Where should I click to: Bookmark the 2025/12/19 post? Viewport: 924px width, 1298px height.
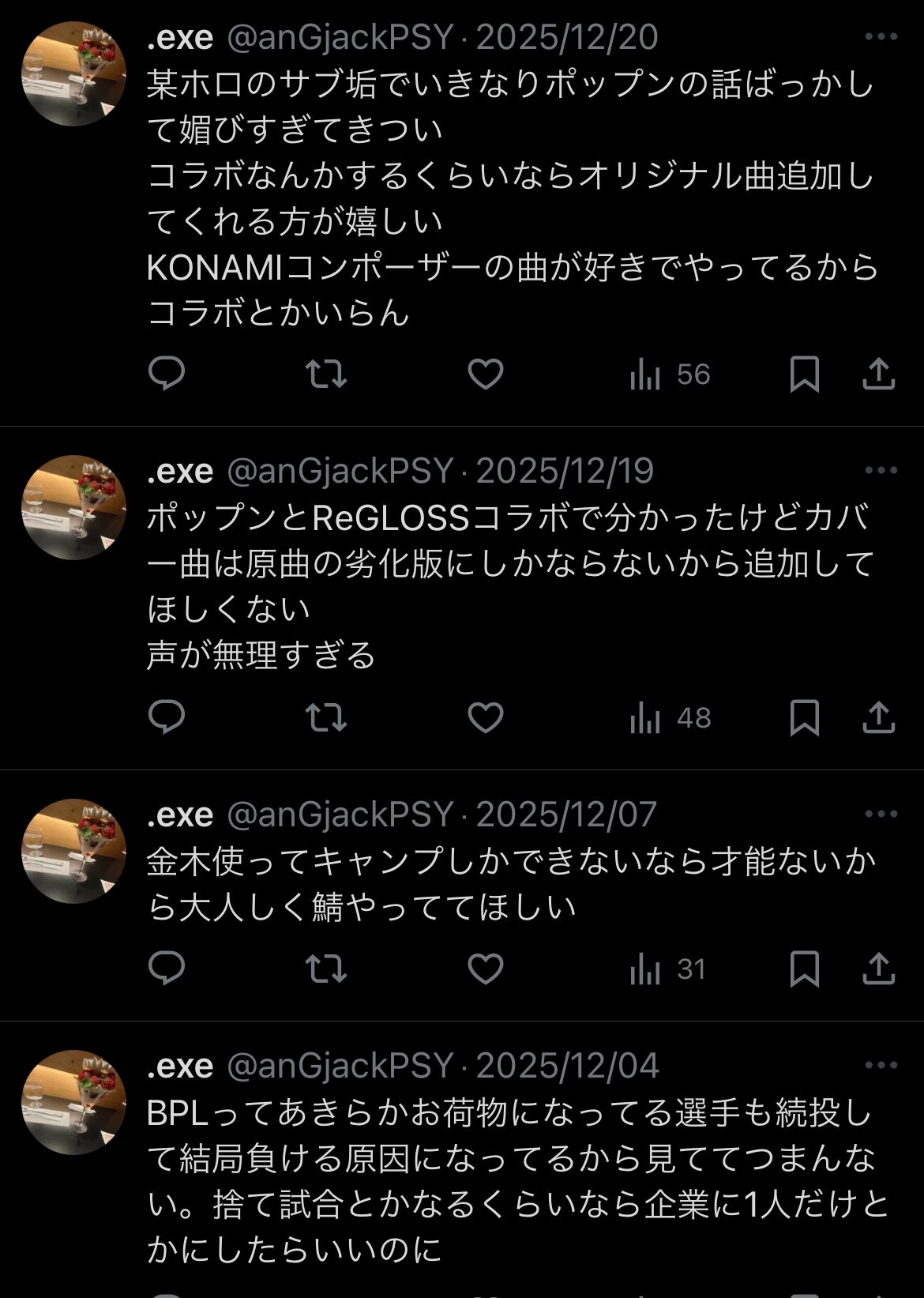804,717
